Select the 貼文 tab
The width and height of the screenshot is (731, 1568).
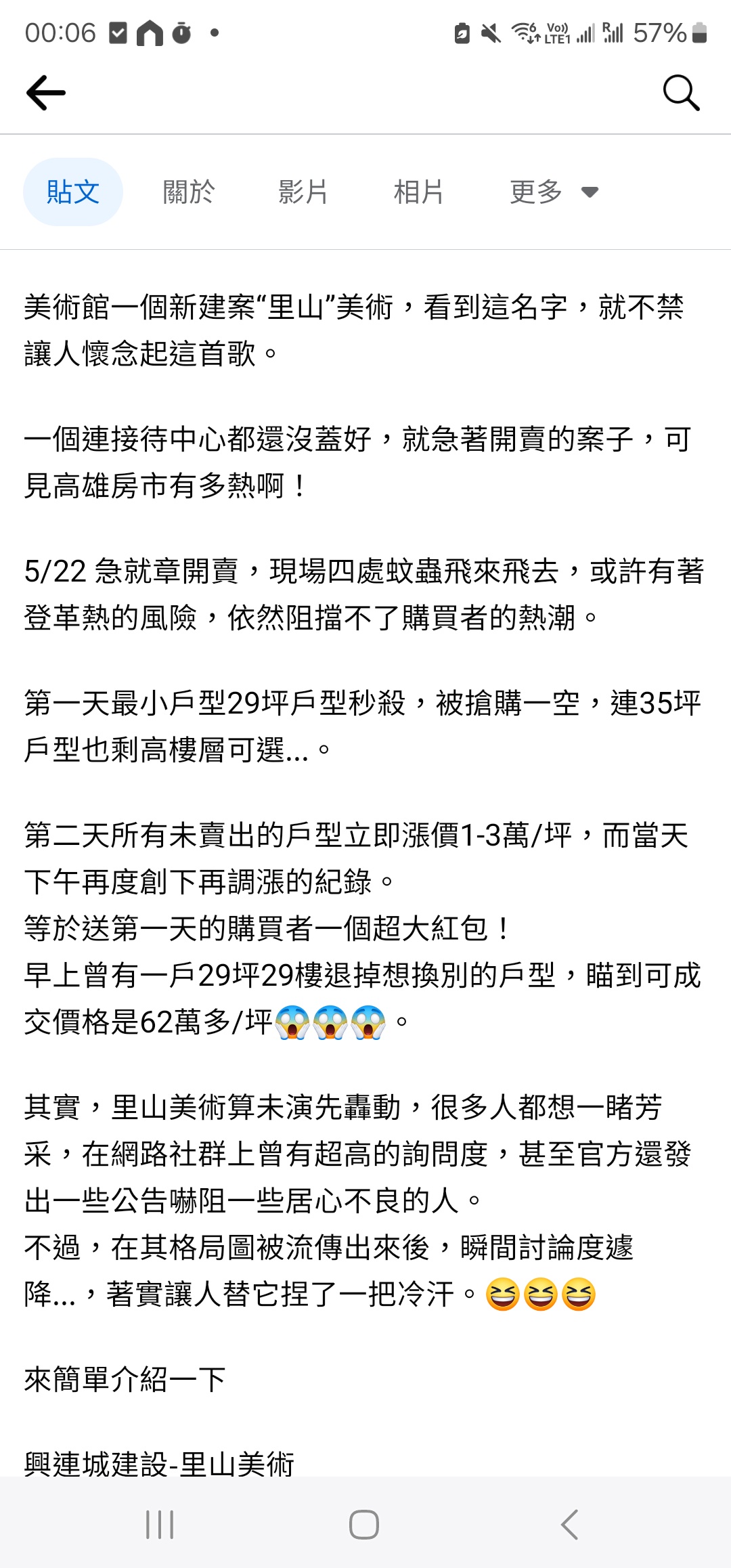click(x=73, y=192)
